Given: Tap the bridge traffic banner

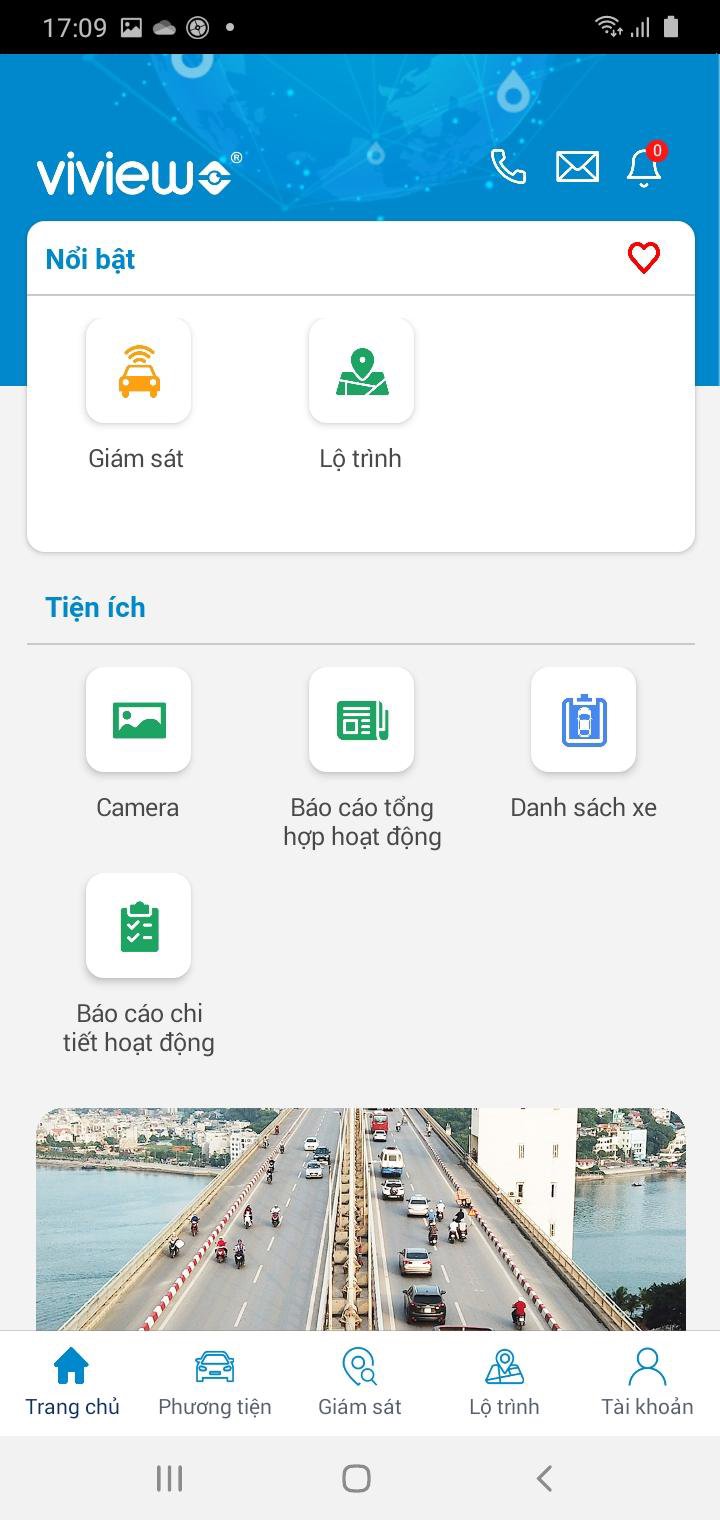Looking at the screenshot, I should (x=361, y=1218).
